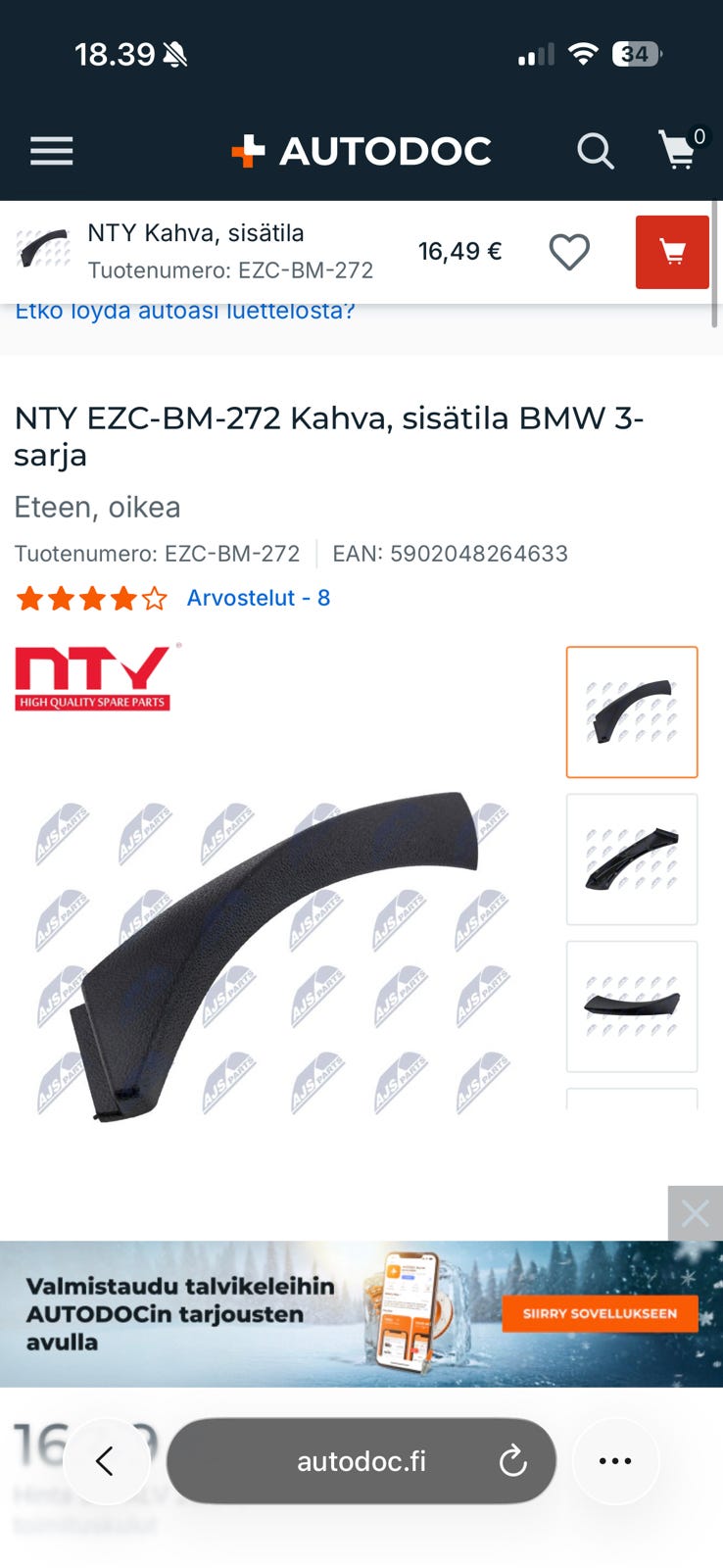This screenshot has width=723, height=1568.
Task: Tap the autodoc.fi address bar
Action: coord(361,1460)
